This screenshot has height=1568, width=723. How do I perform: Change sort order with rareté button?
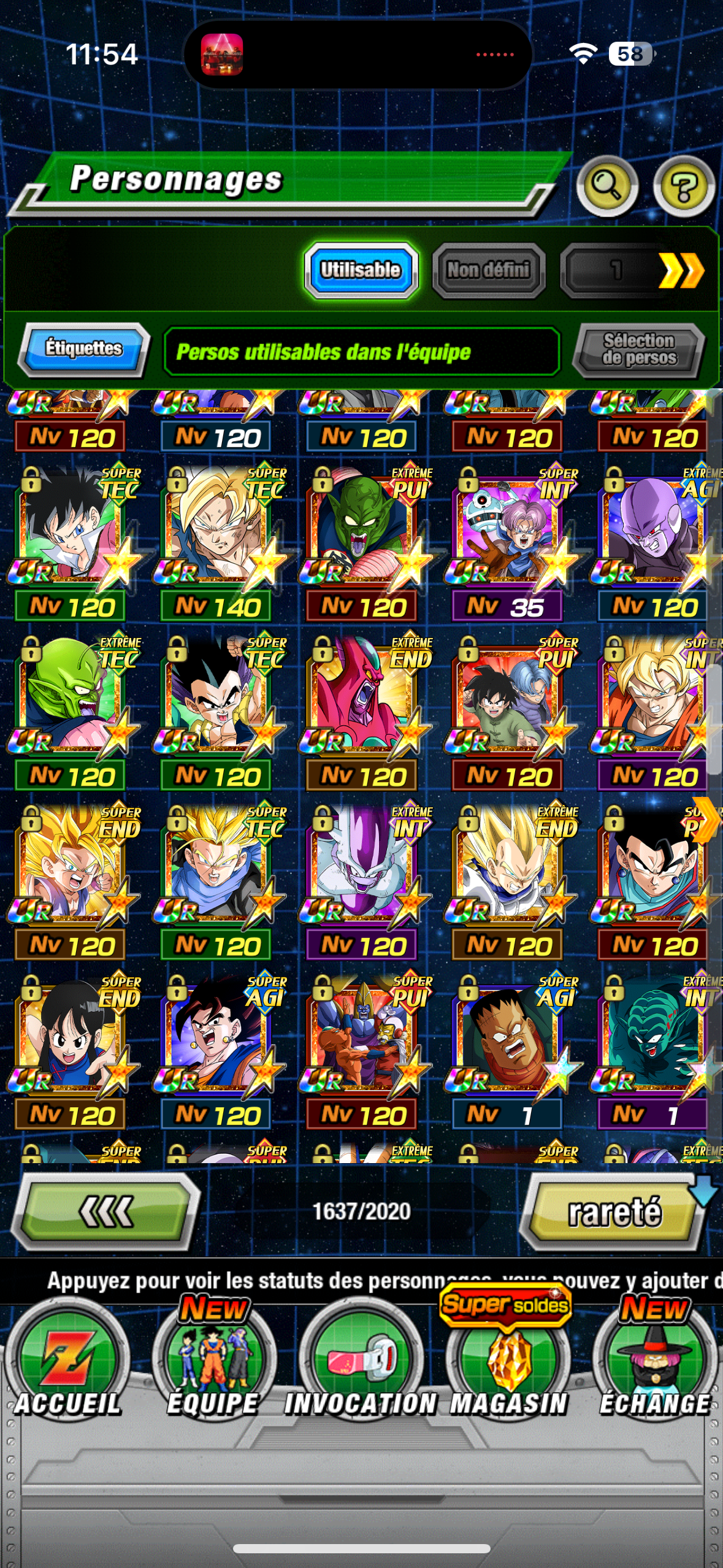coord(614,1212)
